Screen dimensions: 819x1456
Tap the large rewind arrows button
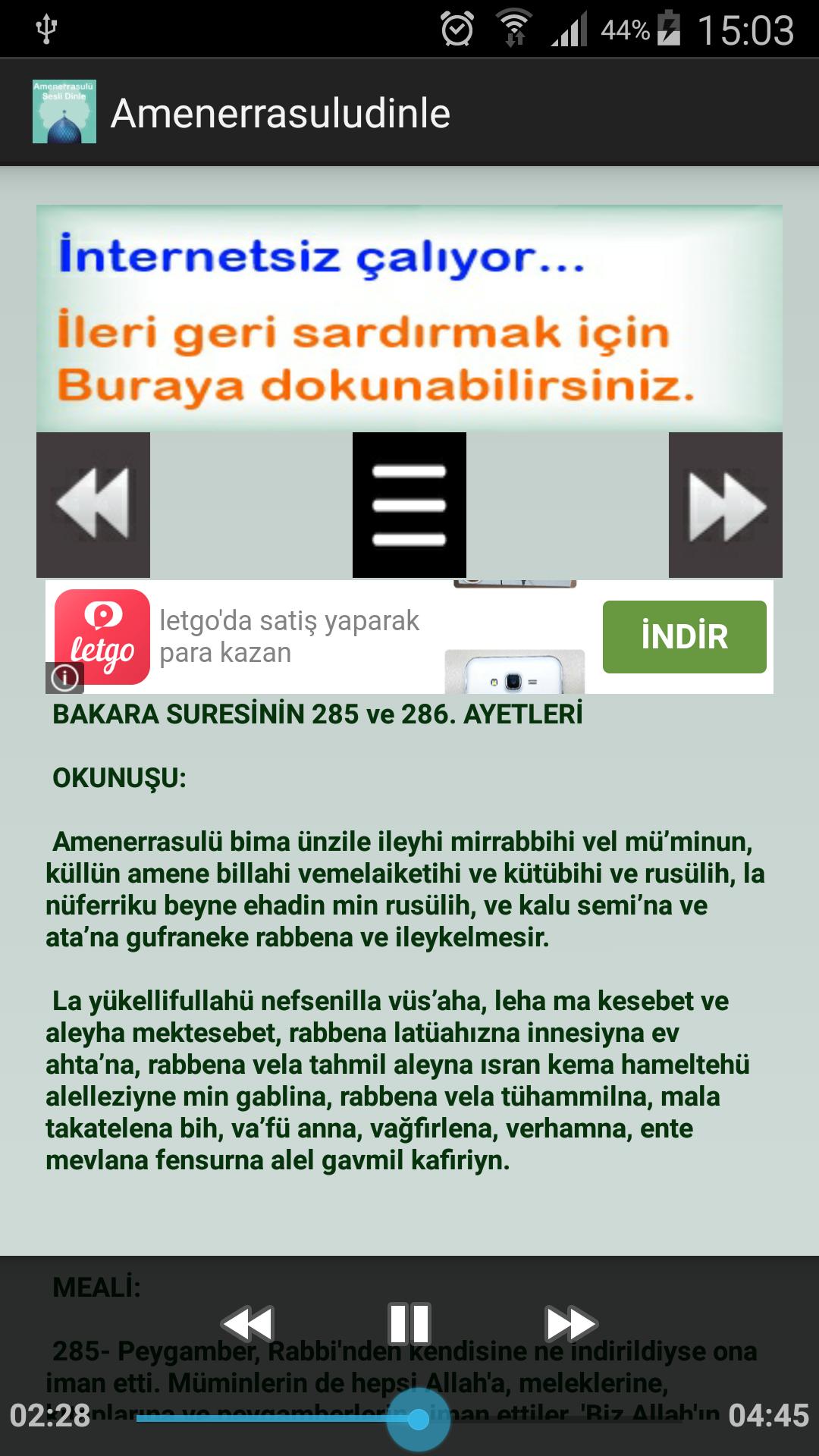pyautogui.click(x=93, y=504)
